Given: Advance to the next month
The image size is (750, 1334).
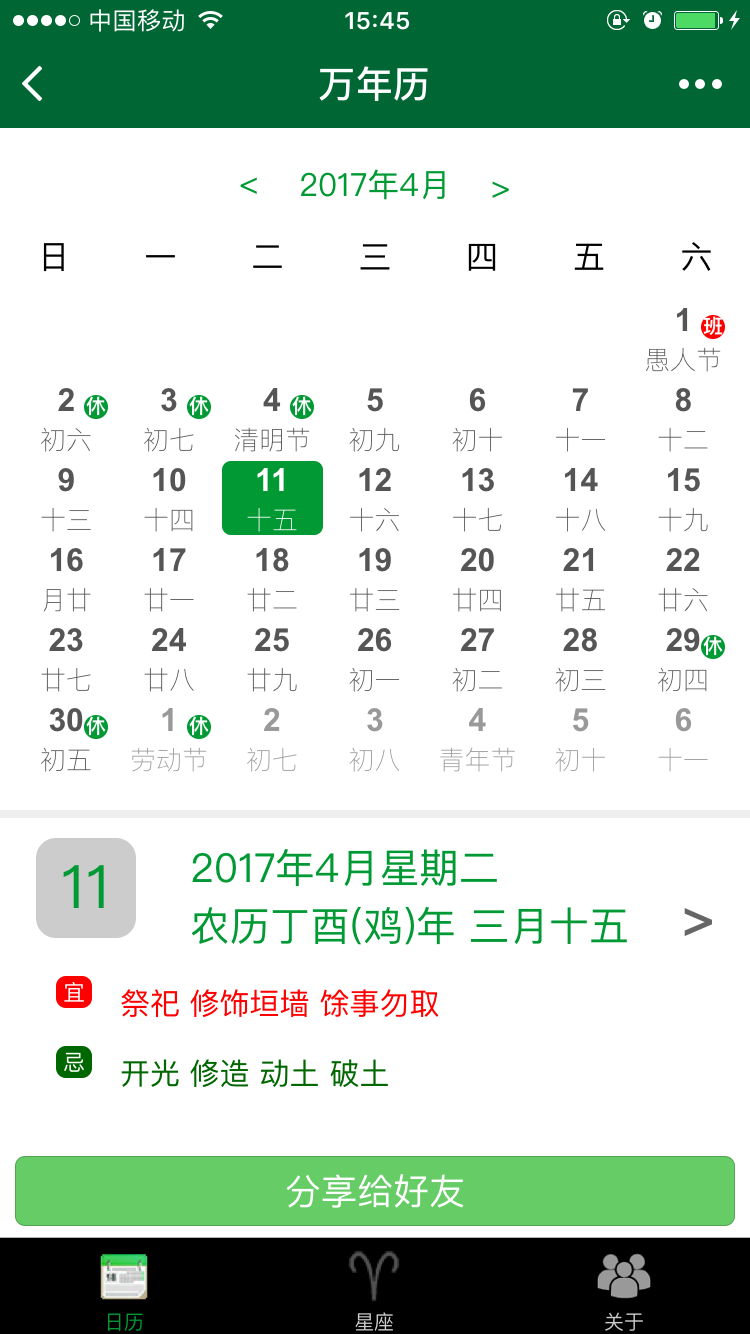Looking at the screenshot, I should pyautogui.click(x=501, y=188).
